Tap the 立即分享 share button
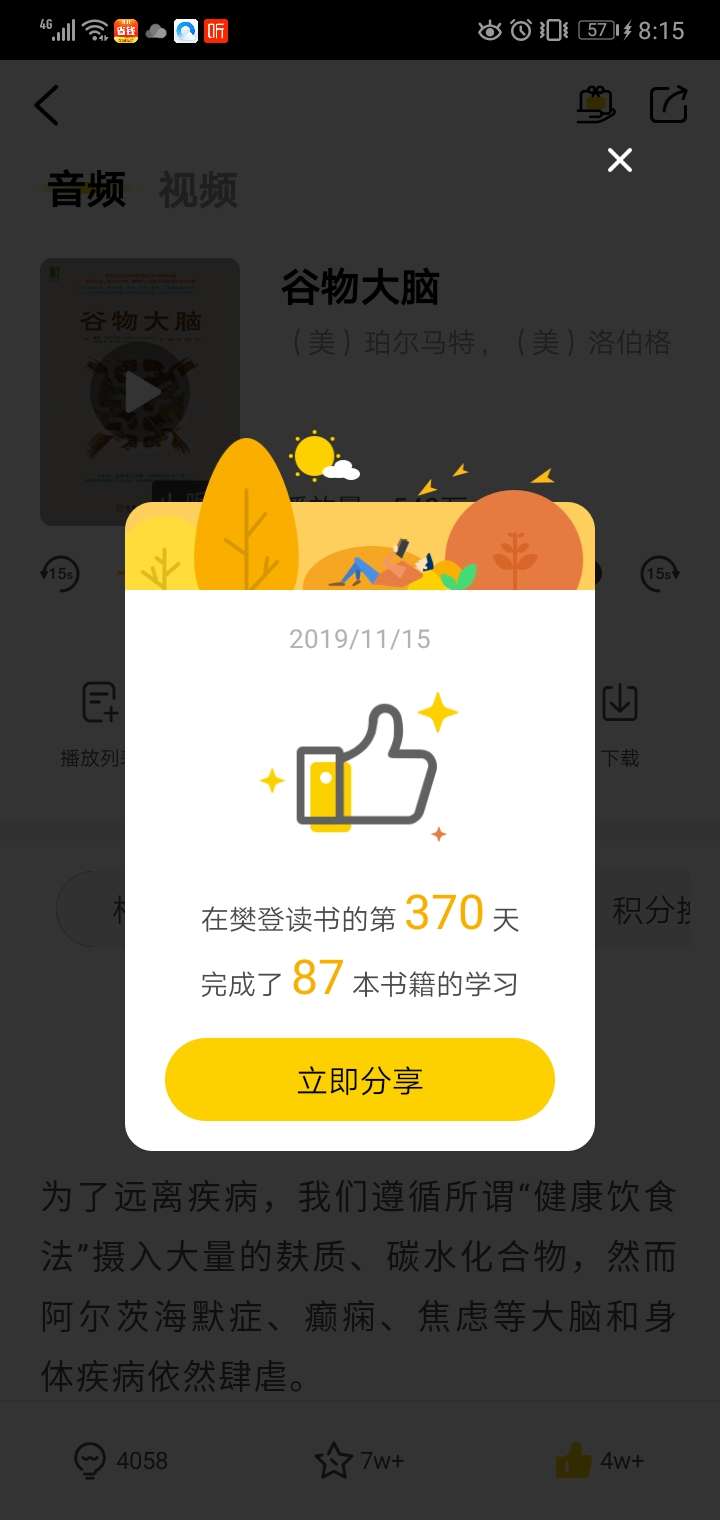Viewport: 720px width, 1520px height. pos(359,1079)
